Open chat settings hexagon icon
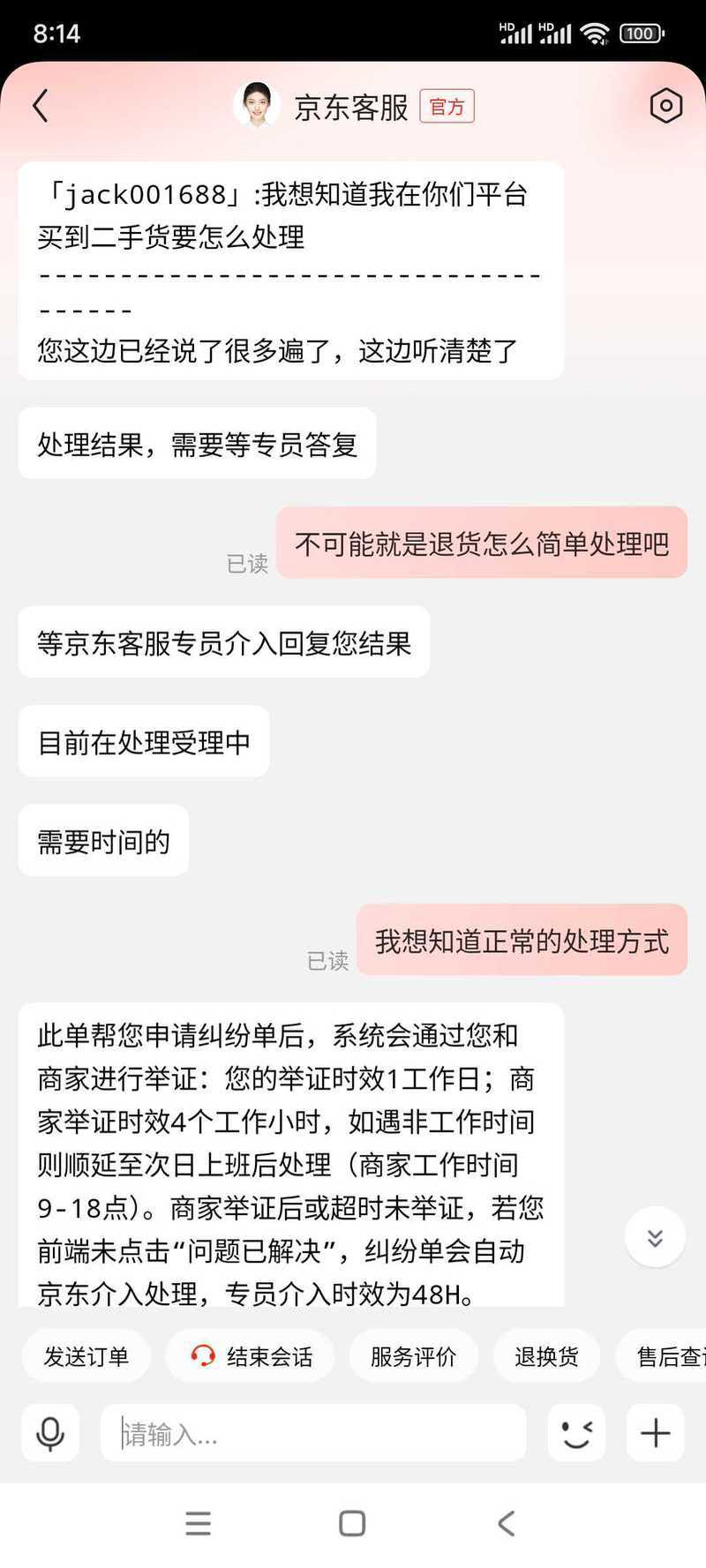This screenshot has width=706, height=1568. pyautogui.click(x=665, y=107)
